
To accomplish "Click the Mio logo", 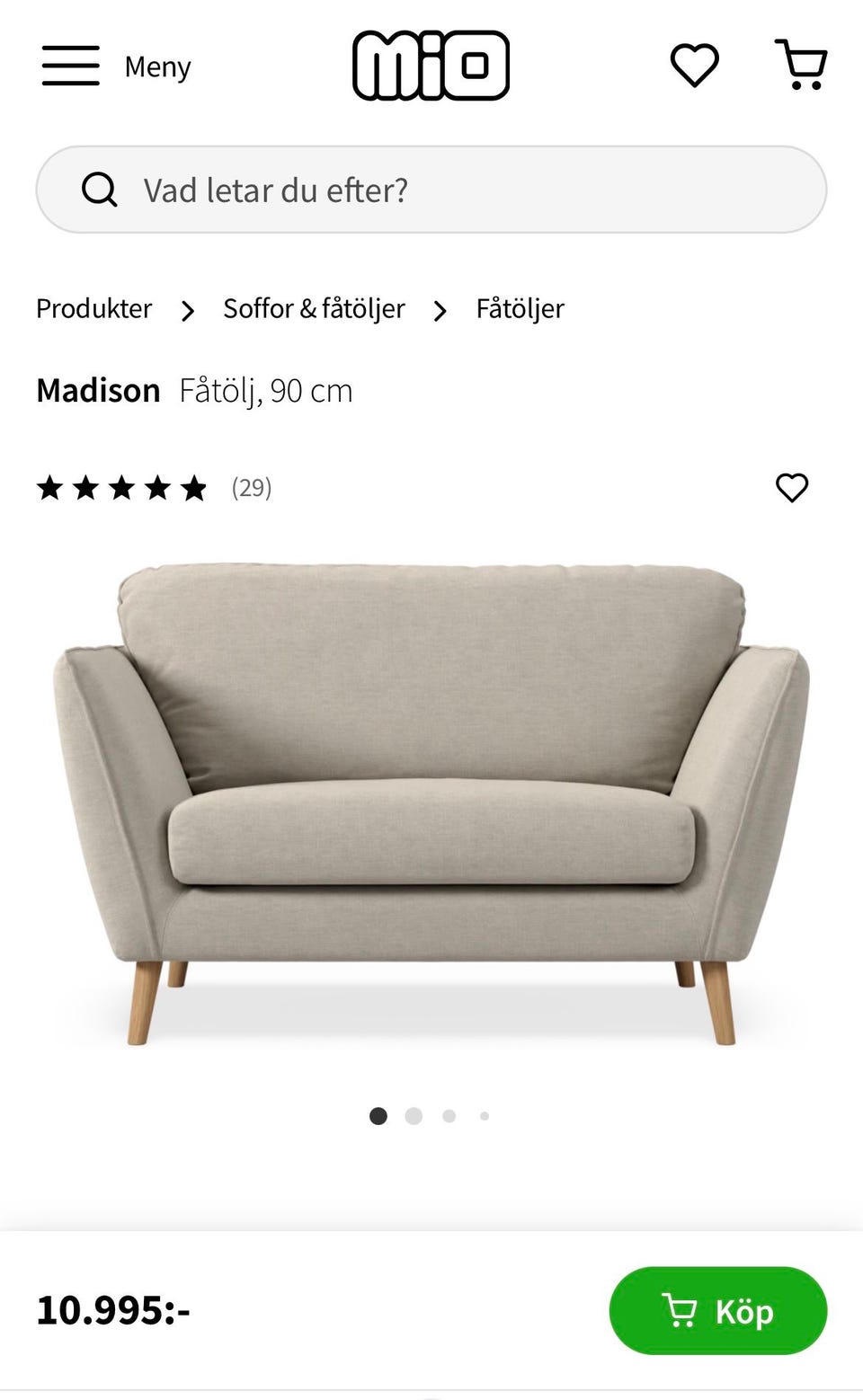I will pyautogui.click(x=431, y=65).
